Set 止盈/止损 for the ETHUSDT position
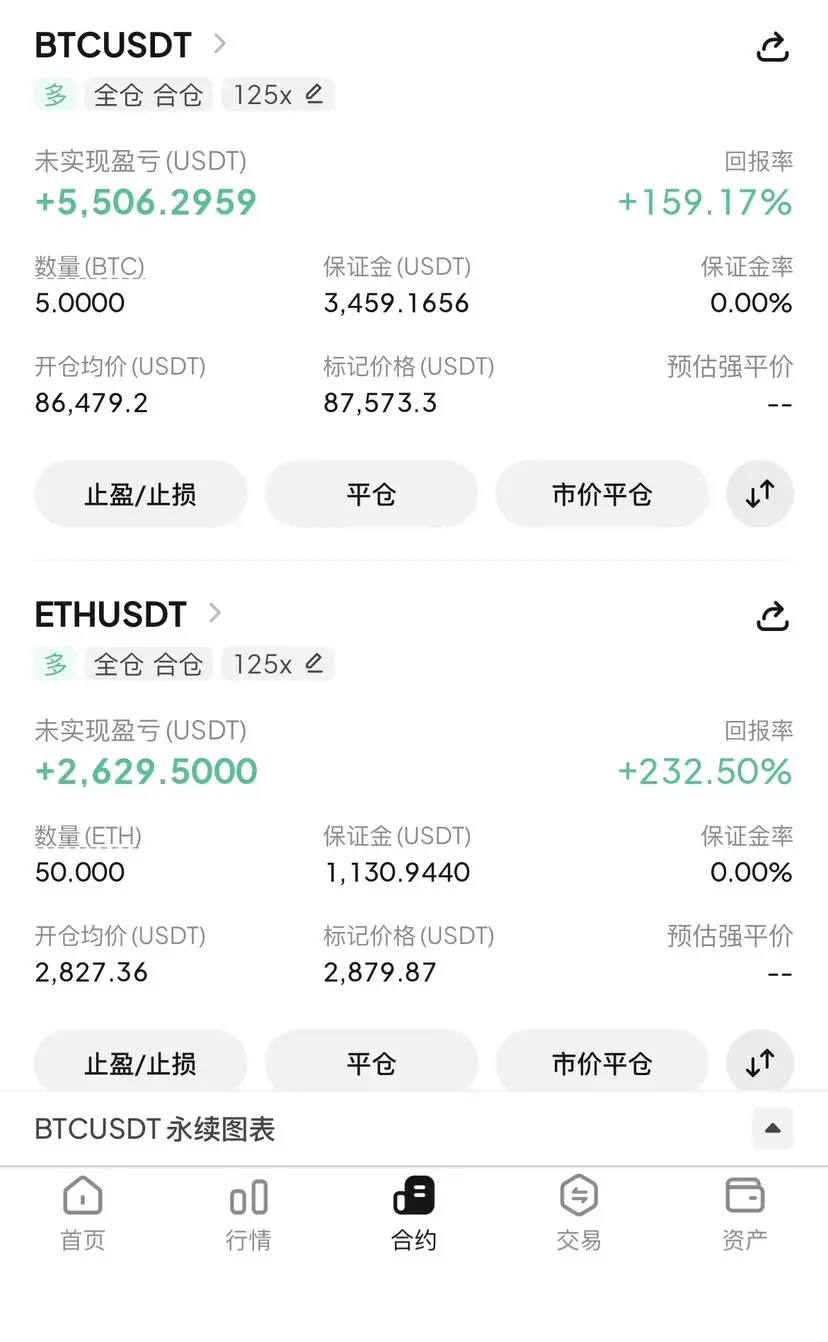This screenshot has width=828, height=1342. point(140,1063)
